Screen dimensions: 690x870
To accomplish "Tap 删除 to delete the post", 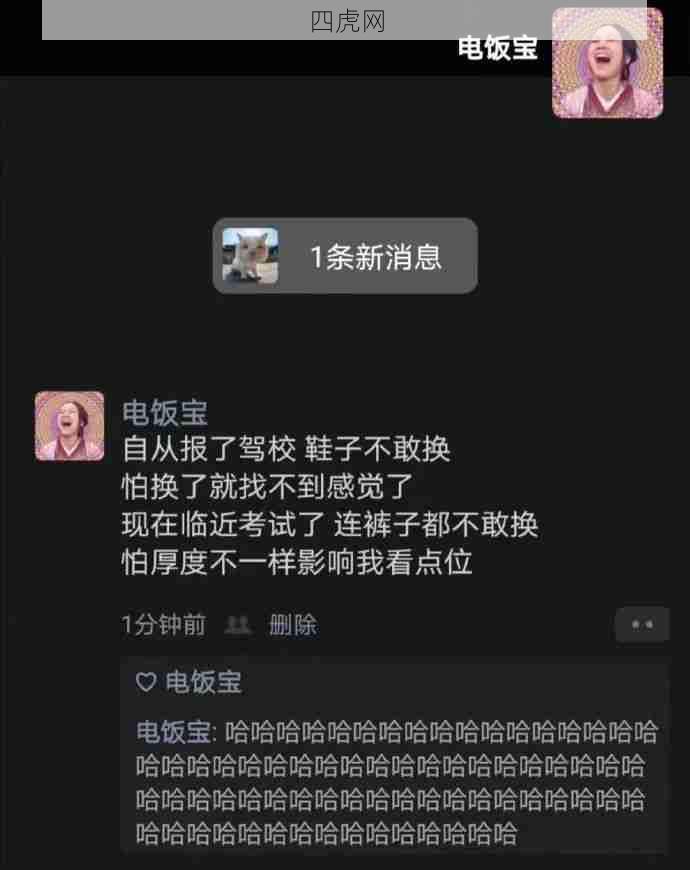I will [292, 625].
